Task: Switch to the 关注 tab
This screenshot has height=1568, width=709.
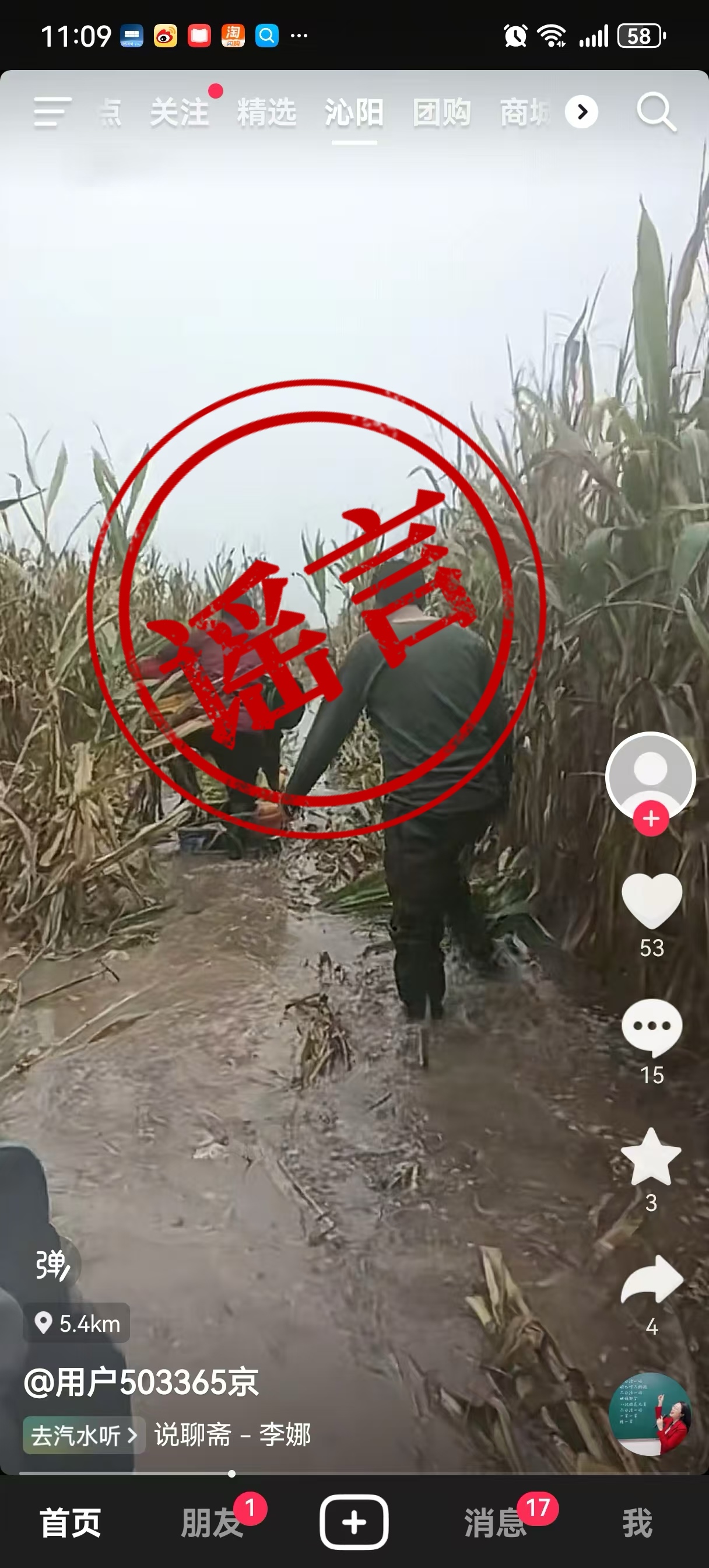Action: click(x=180, y=113)
